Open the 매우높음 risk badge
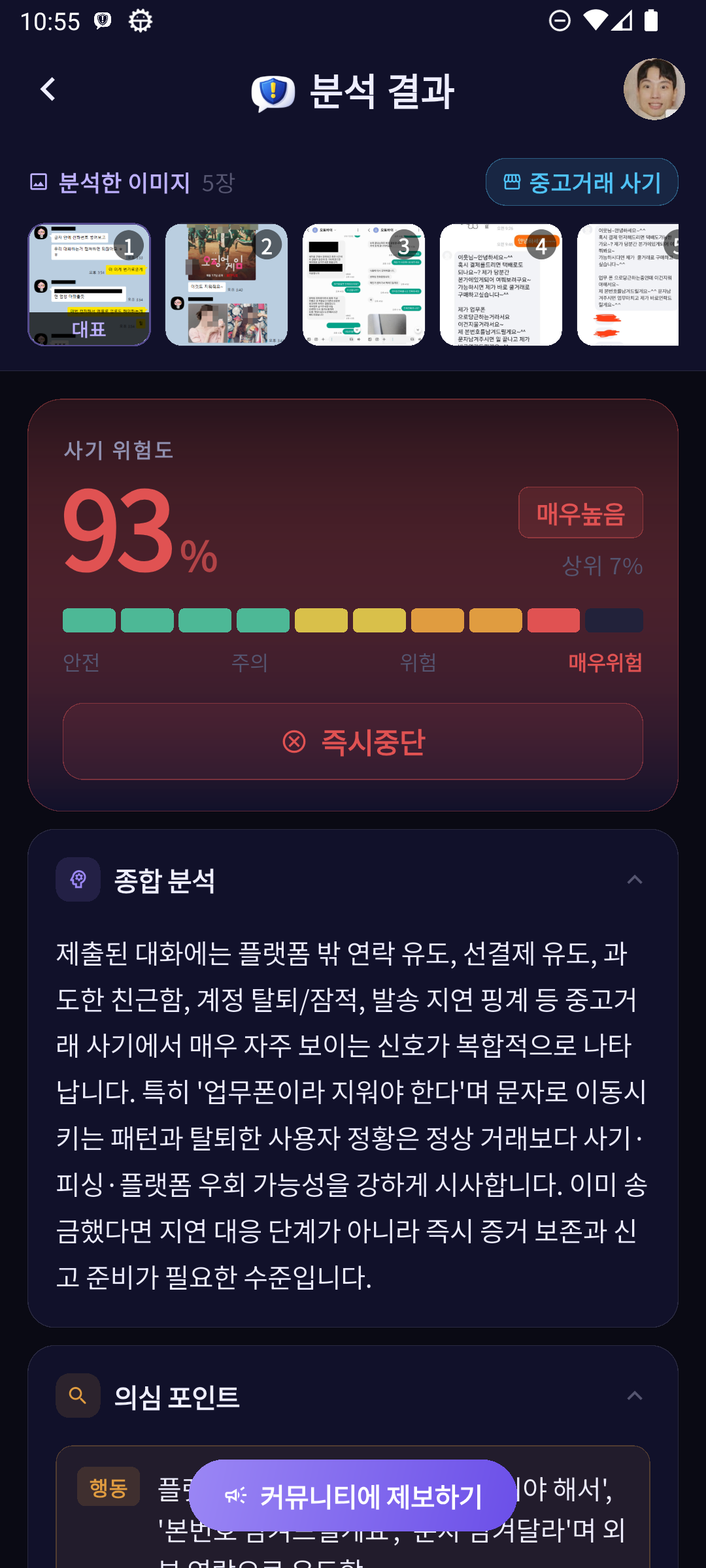Image resolution: width=706 pixels, height=1568 pixels. [x=580, y=513]
